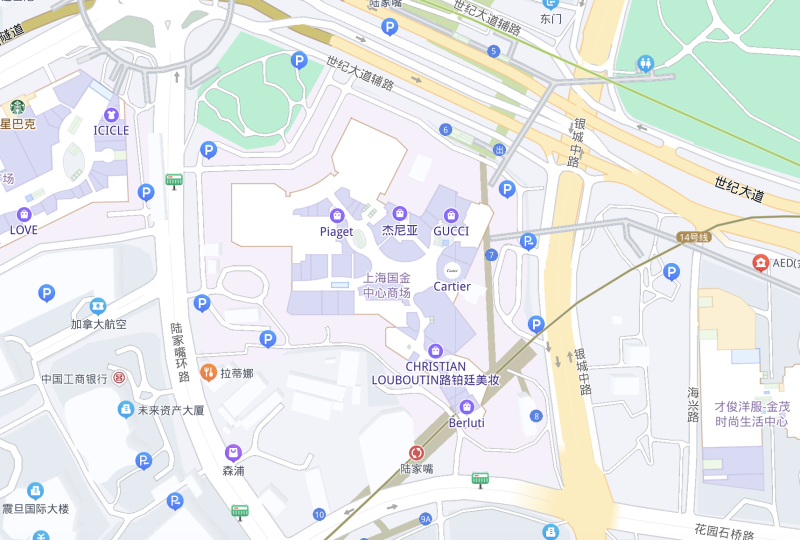This screenshot has width=800, height=540.
Task: Select the 加拿大航空 marker
Action: [x=98, y=307]
